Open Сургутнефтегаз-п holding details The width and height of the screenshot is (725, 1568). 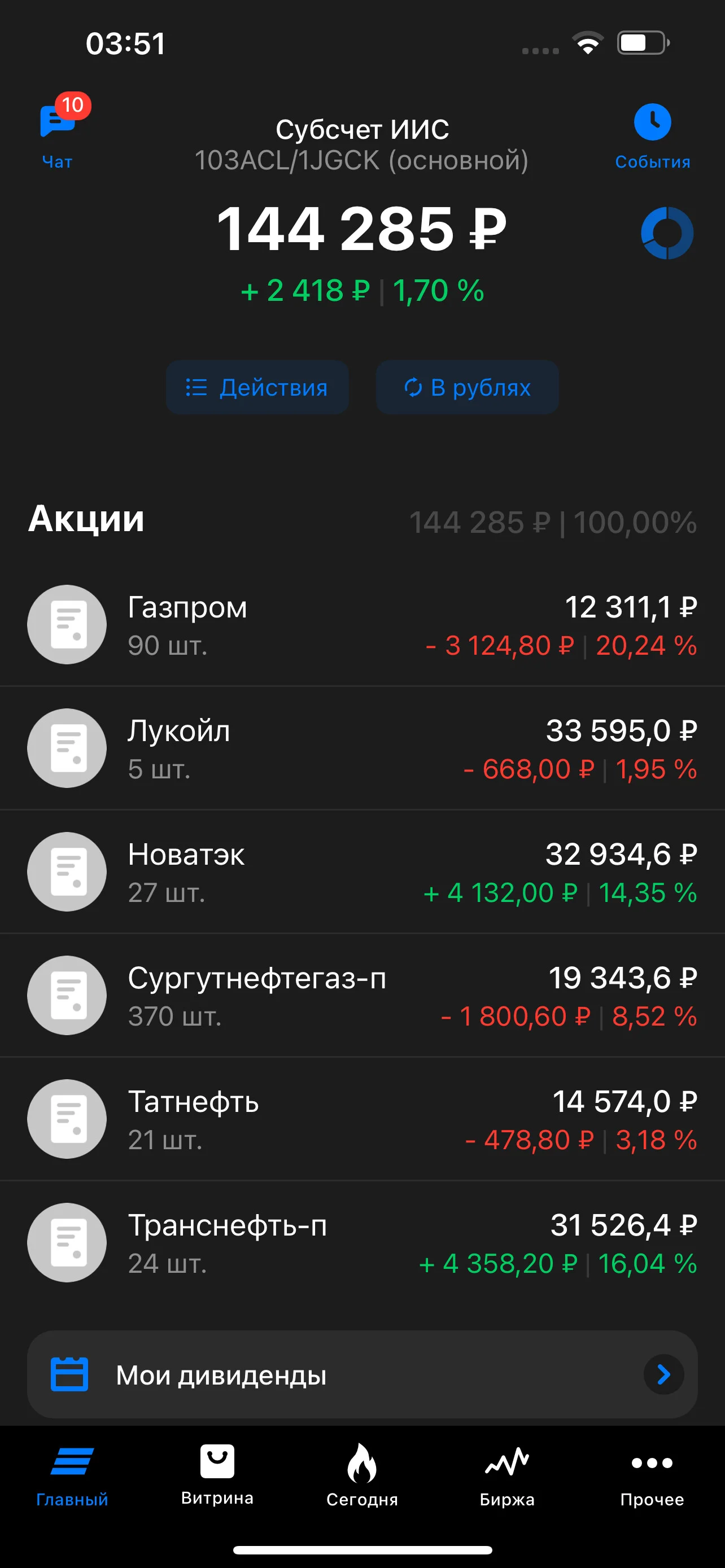pos(362,995)
